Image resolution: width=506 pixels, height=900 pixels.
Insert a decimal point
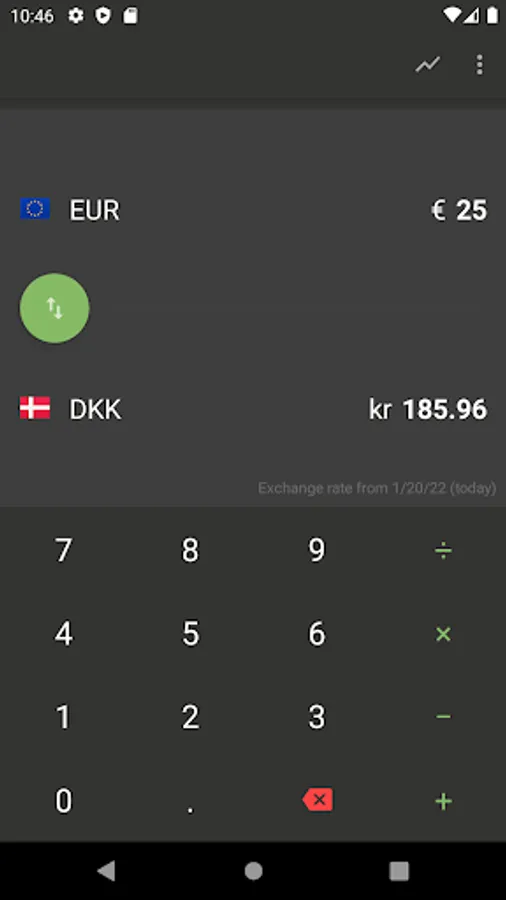point(190,800)
